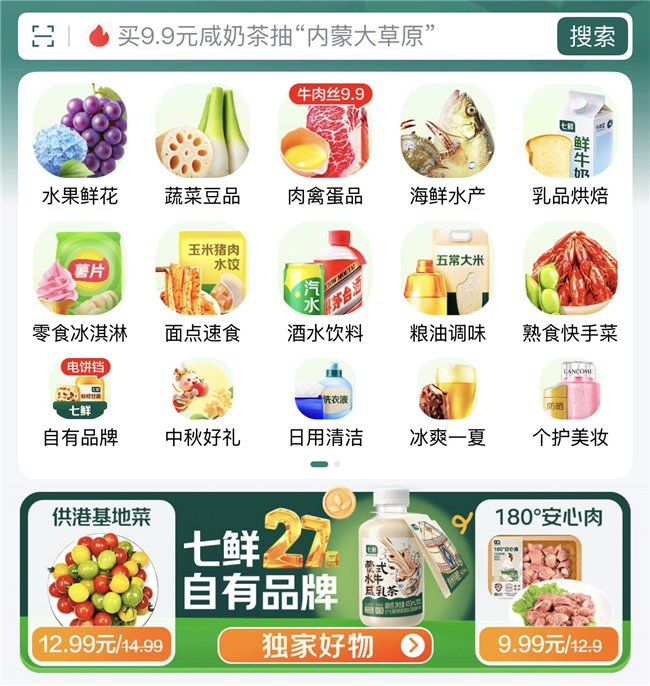
Task: Select 熟食快手菜 category
Action: tap(570, 283)
